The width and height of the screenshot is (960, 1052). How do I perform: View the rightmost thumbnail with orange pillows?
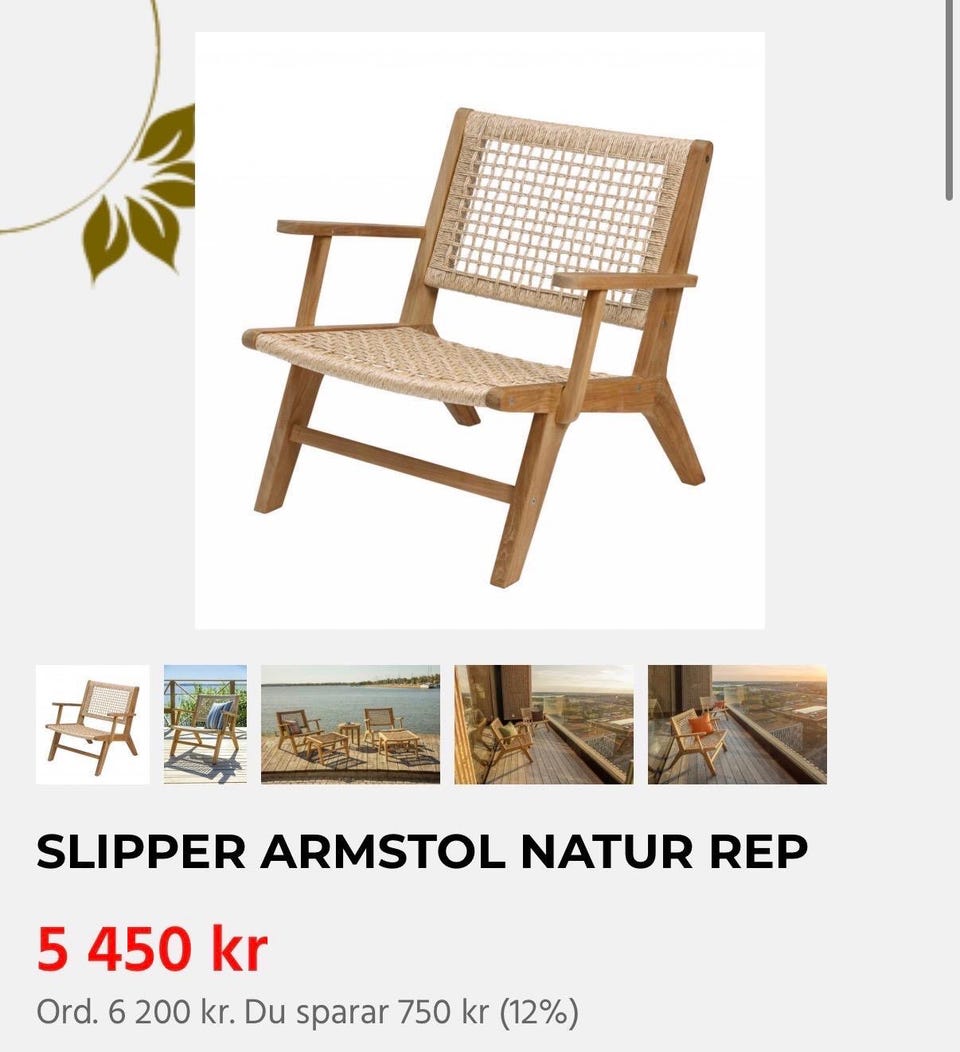click(737, 722)
